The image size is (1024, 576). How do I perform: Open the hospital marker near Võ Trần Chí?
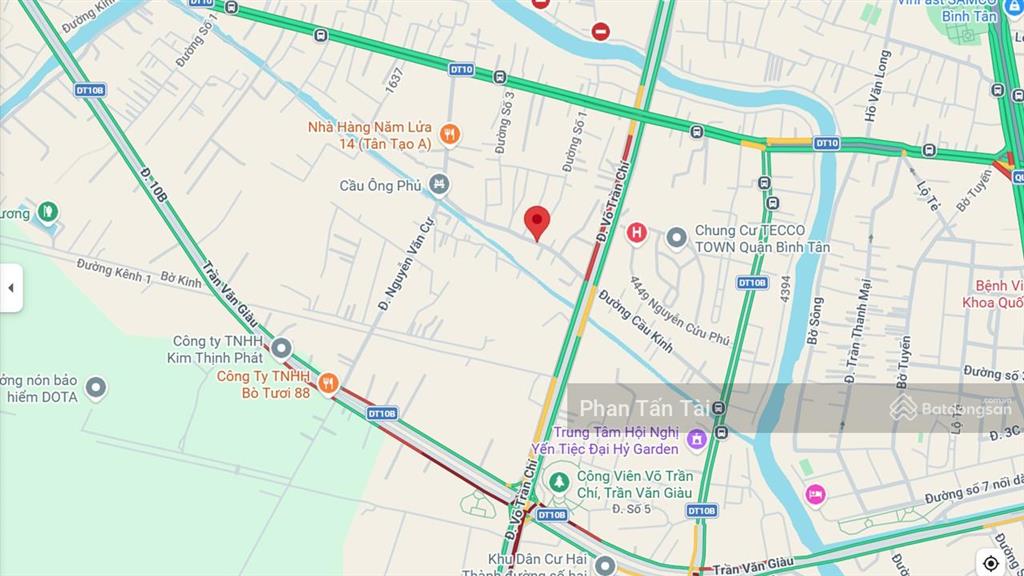point(637,233)
